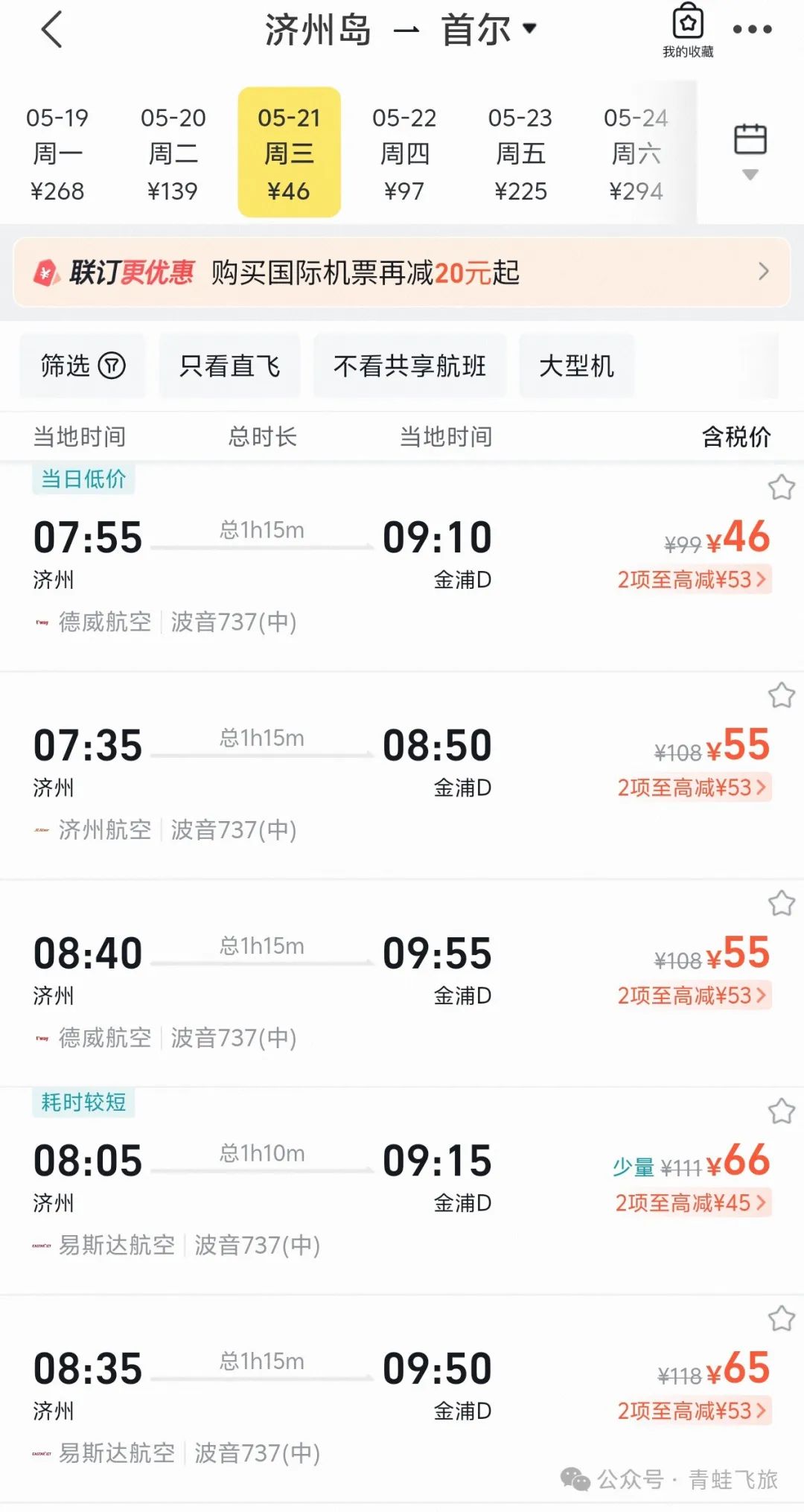Select the 05-20 周二 ¥139 date
The width and height of the screenshot is (804, 1512).
173,153
